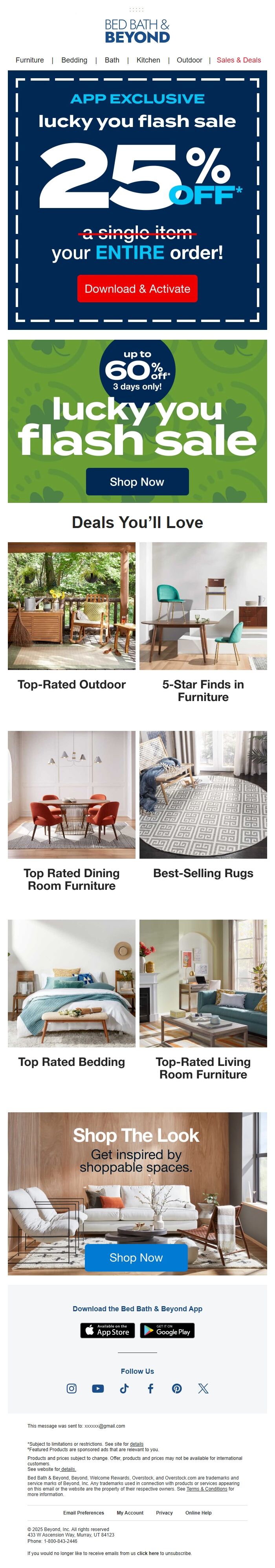Open the Bedding category link
The height and width of the screenshot is (1568, 275).
point(74,60)
